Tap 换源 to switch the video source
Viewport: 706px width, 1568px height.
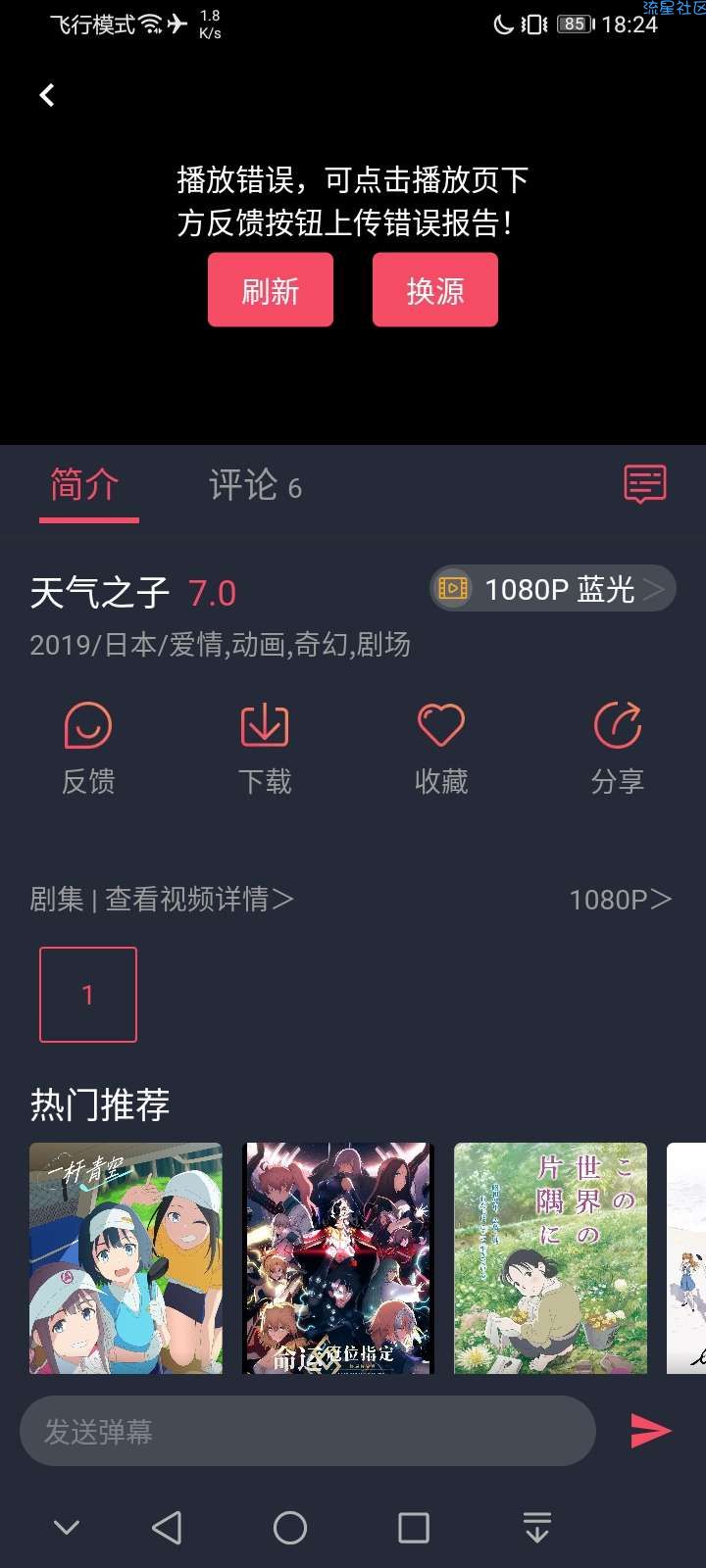tap(434, 290)
